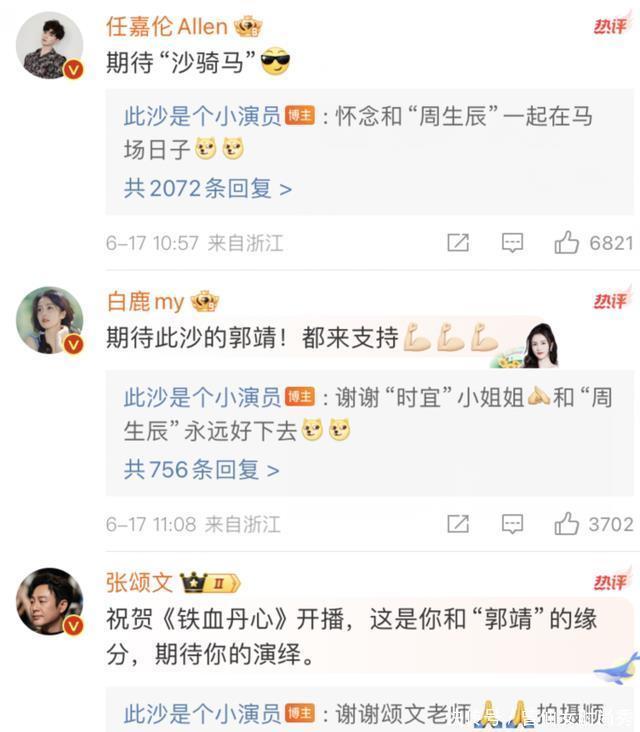The height and width of the screenshot is (732, 640).
Task: Open the comment icon on 白鹿my's comment
Action: coord(513,523)
